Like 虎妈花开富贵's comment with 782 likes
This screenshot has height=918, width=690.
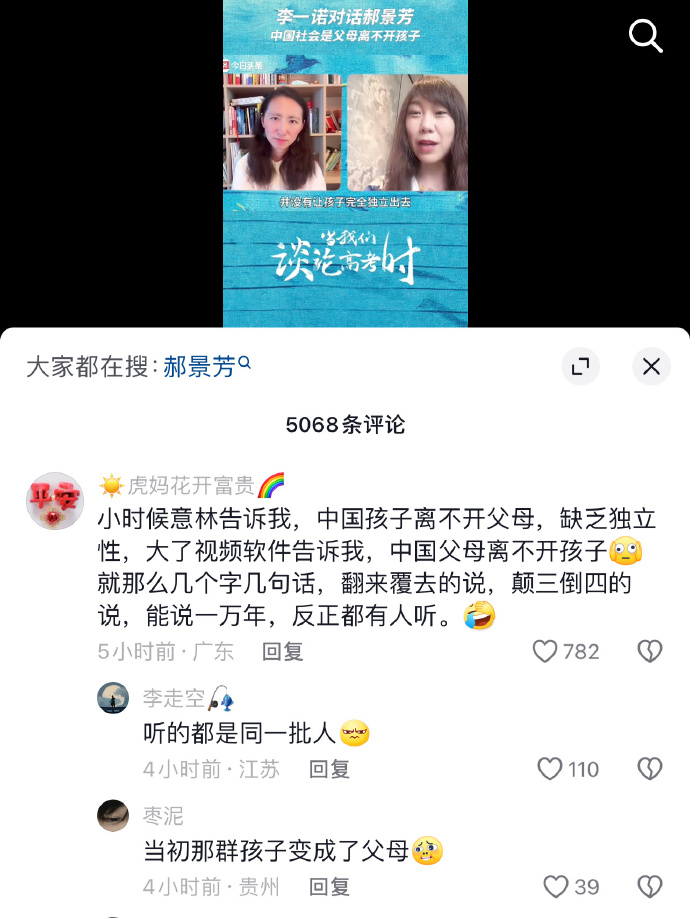545,652
